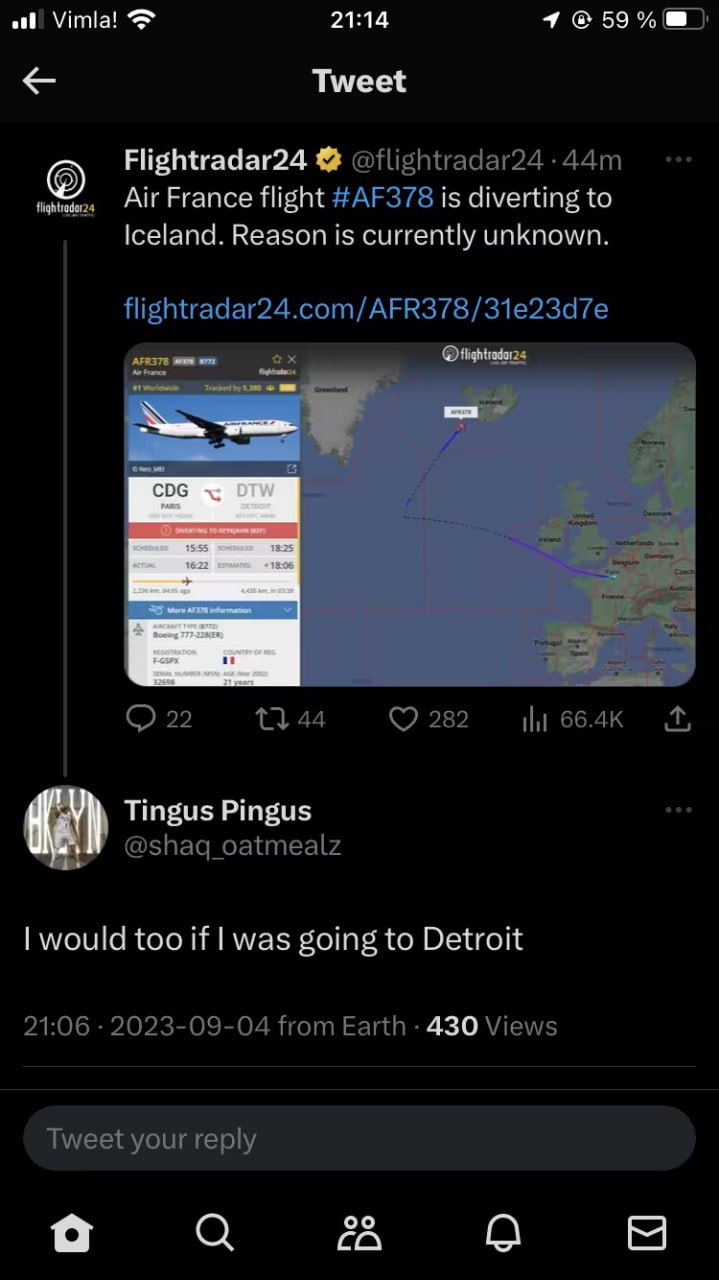719x1280 pixels.
Task: Open the overflow menu on Tingus Pingus's tweet
Action: click(x=678, y=810)
